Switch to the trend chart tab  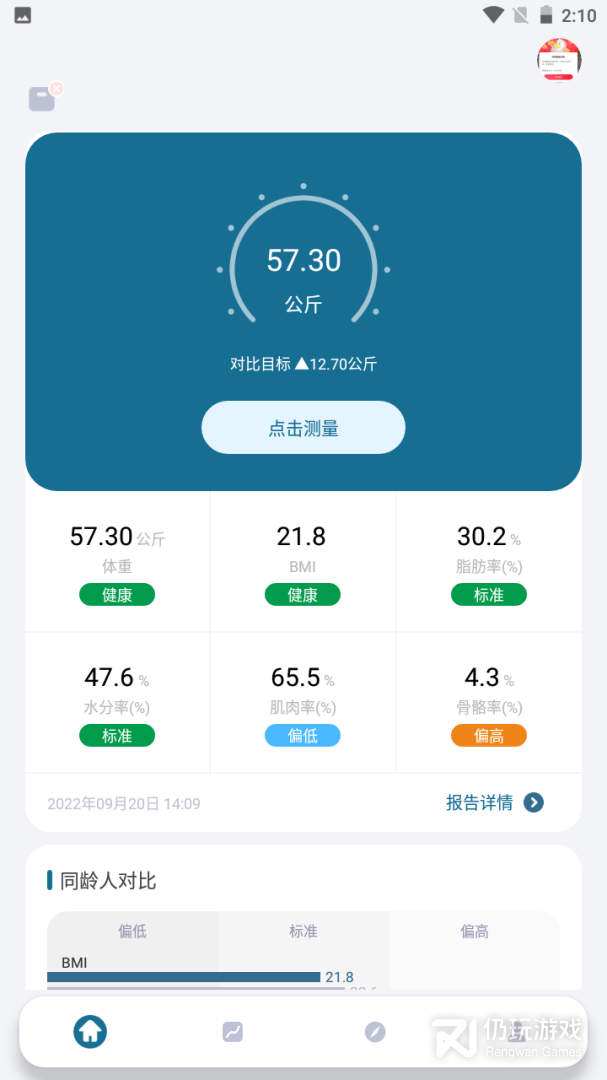[233, 1032]
